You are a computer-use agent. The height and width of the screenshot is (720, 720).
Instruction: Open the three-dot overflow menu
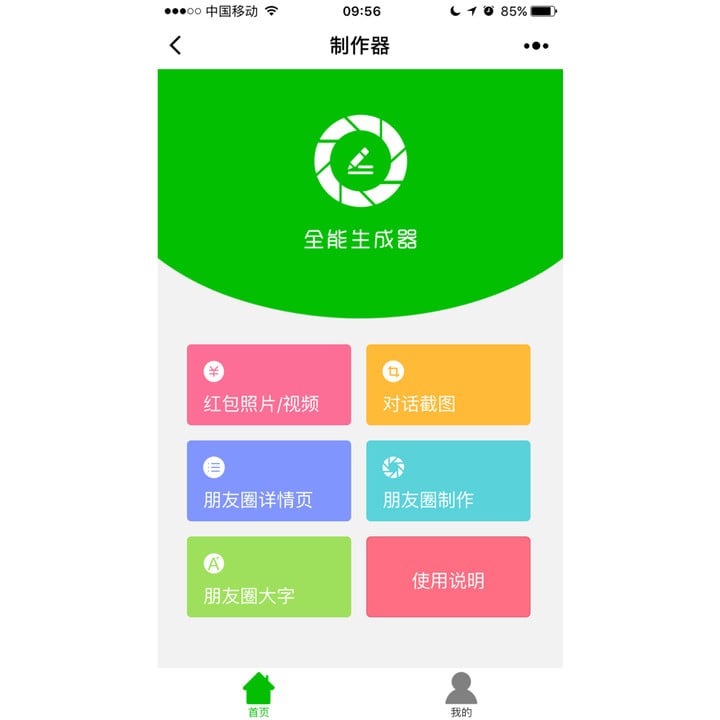click(536, 46)
